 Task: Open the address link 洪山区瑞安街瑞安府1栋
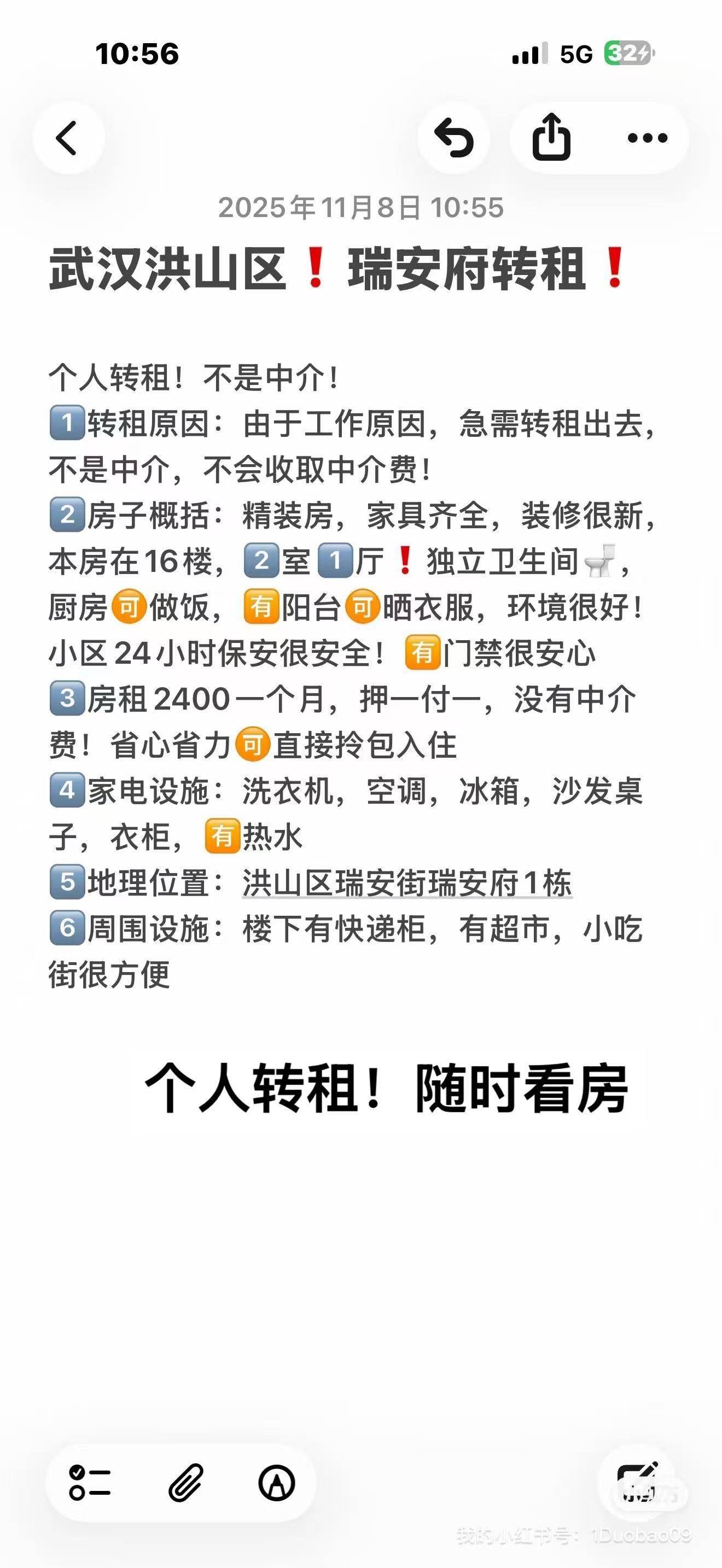point(406,883)
